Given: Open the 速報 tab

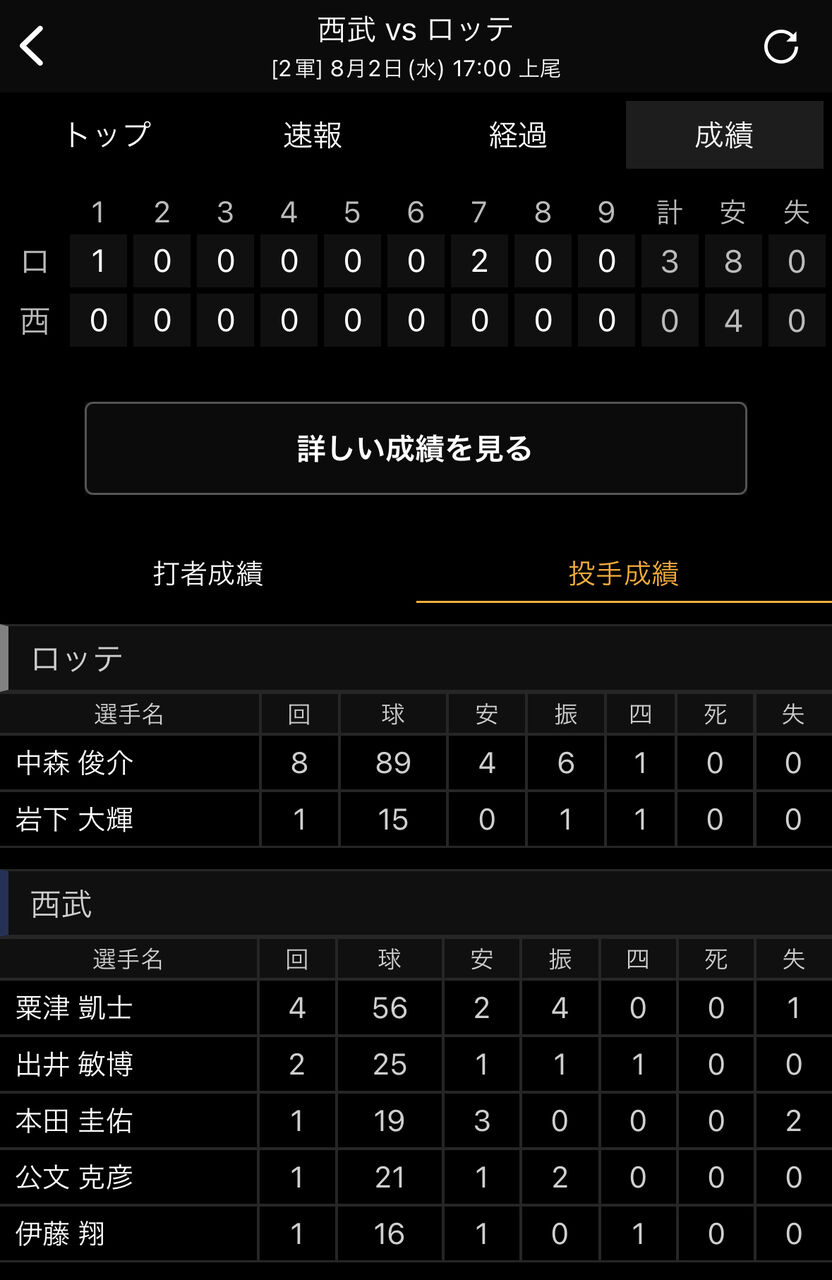Looking at the screenshot, I should pos(313,135).
